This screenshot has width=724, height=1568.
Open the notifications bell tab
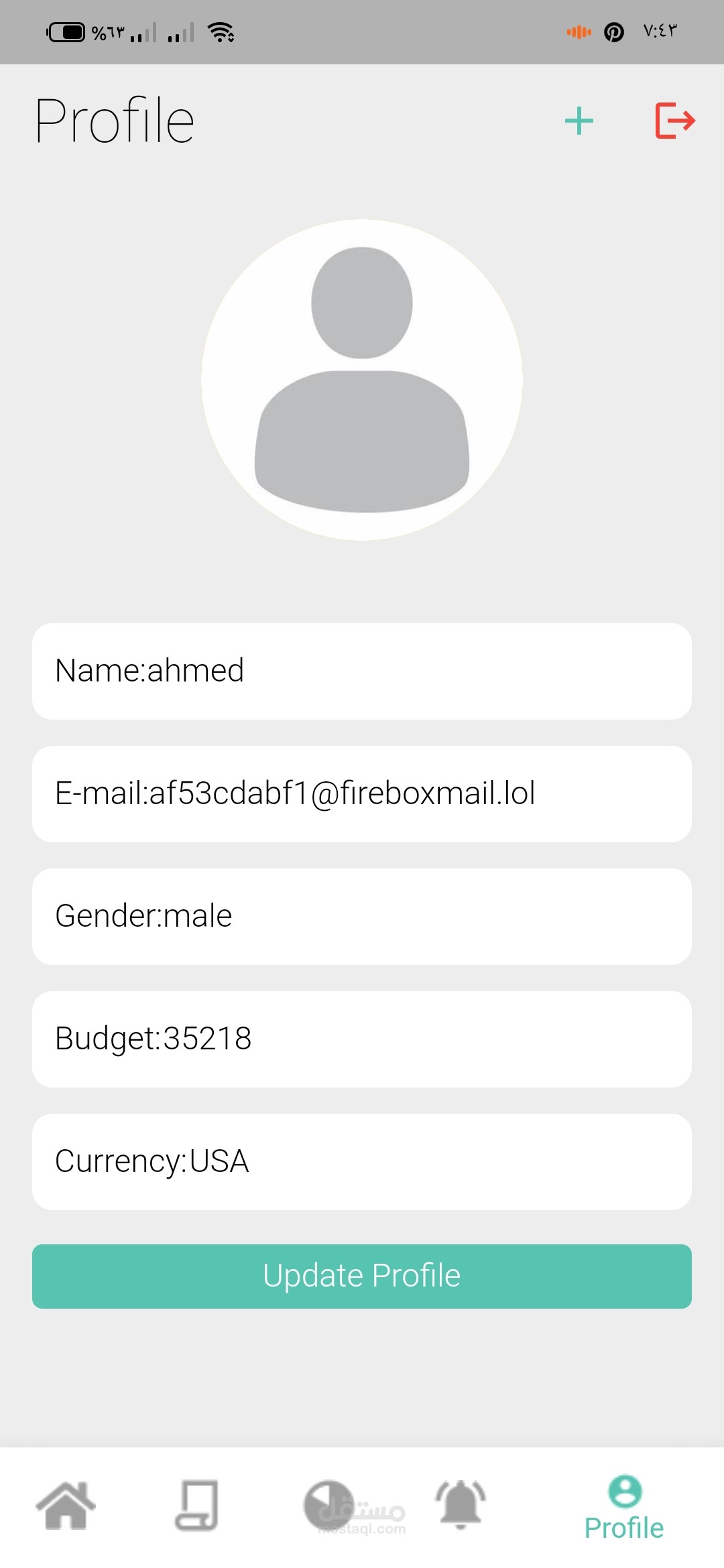coord(461,1505)
